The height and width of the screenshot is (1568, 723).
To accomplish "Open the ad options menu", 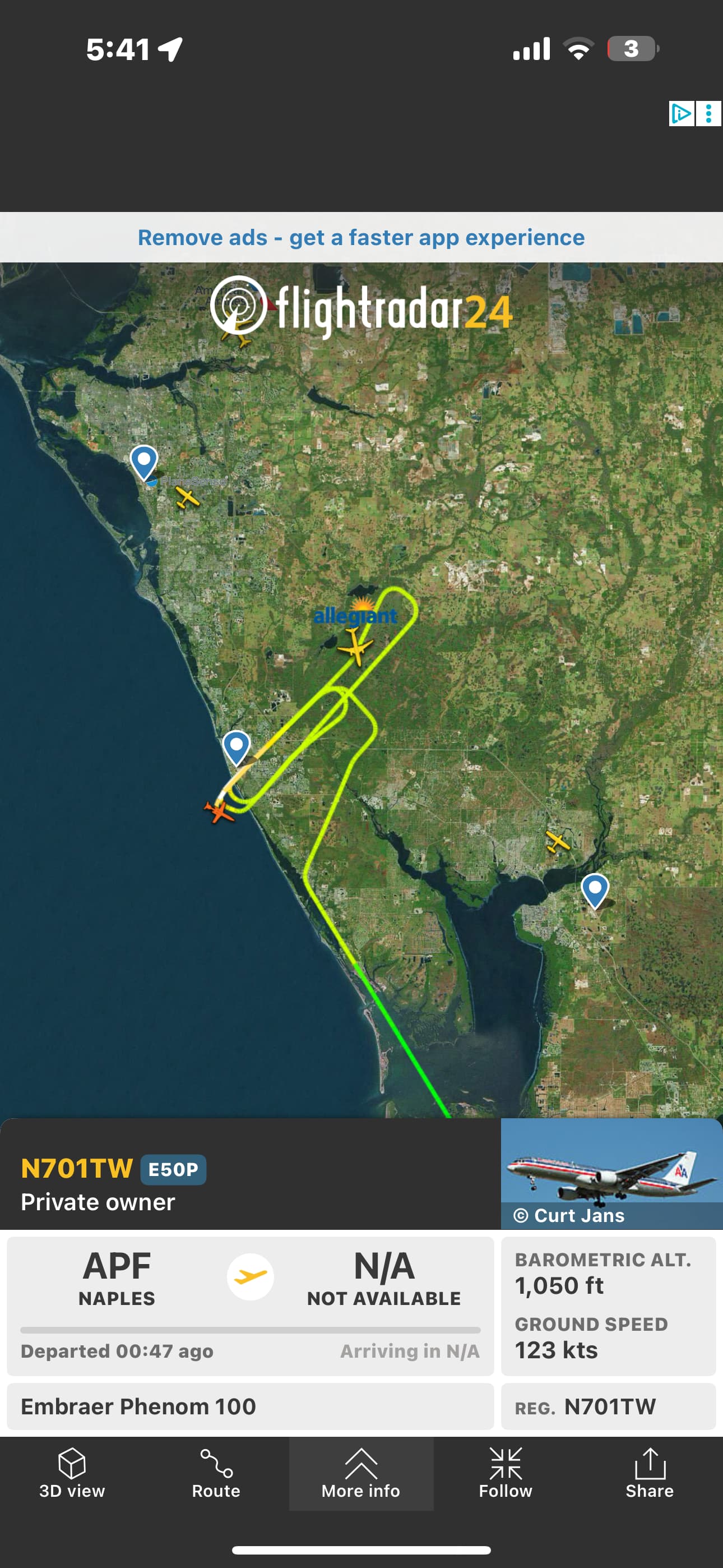I will click(709, 114).
